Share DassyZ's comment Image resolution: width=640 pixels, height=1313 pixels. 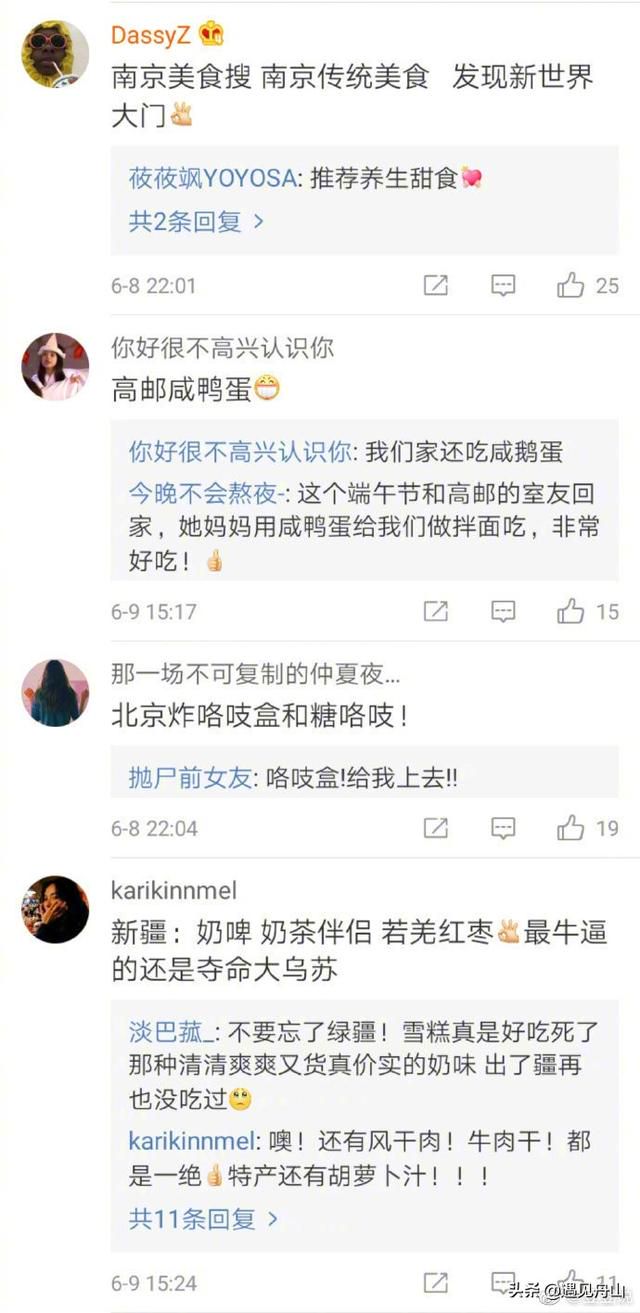[436, 285]
